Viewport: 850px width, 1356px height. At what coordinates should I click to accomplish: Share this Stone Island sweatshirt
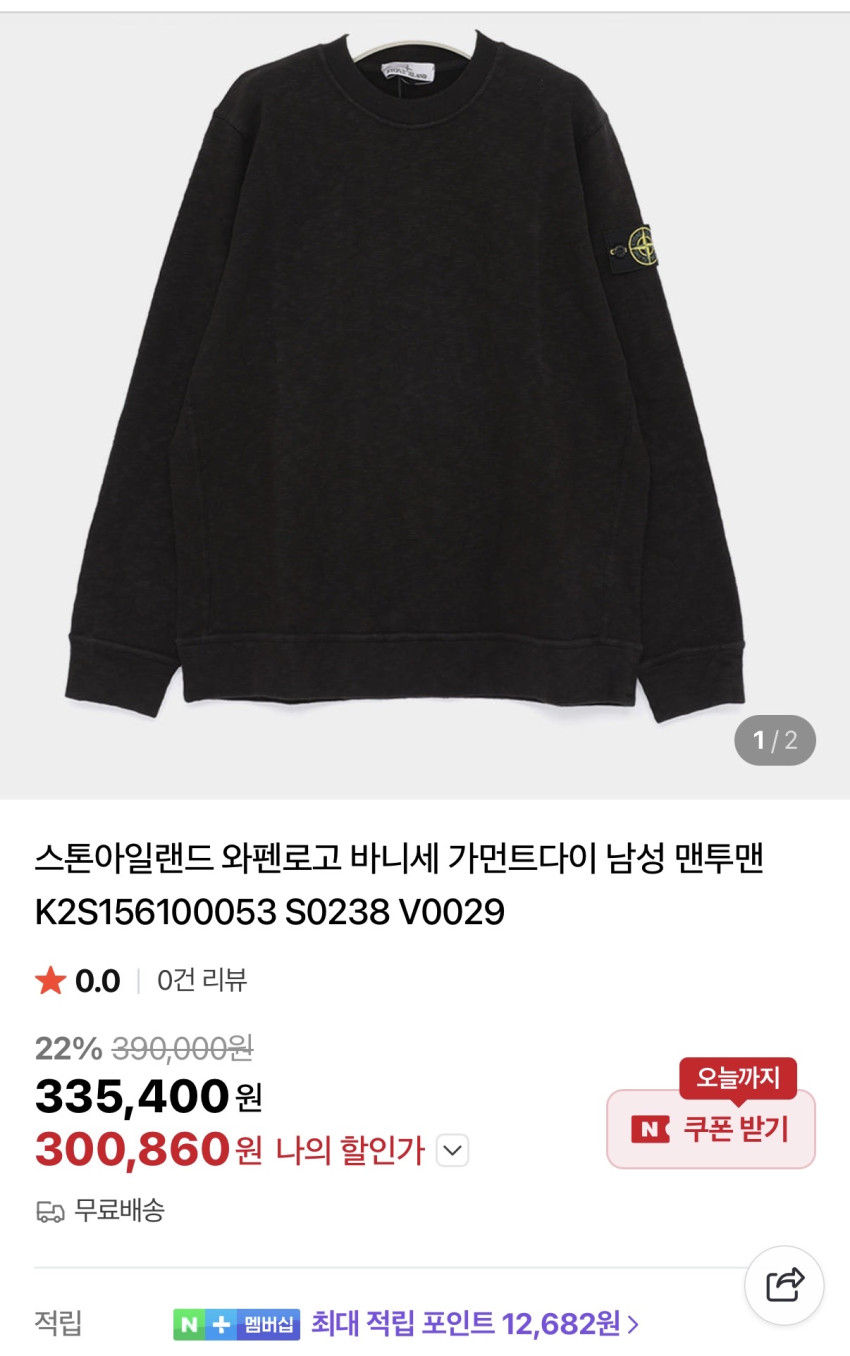tap(784, 1285)
